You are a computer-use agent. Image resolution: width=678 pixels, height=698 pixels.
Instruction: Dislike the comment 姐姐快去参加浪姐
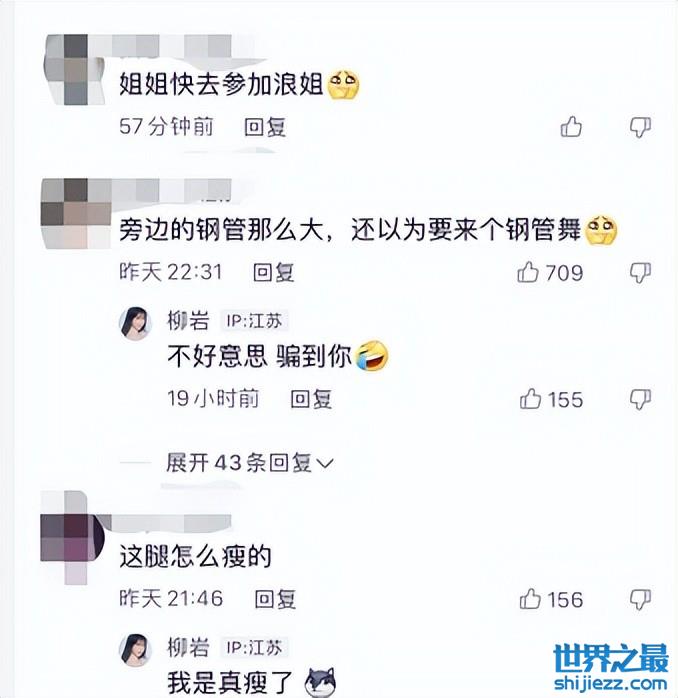tap(640, 127)
